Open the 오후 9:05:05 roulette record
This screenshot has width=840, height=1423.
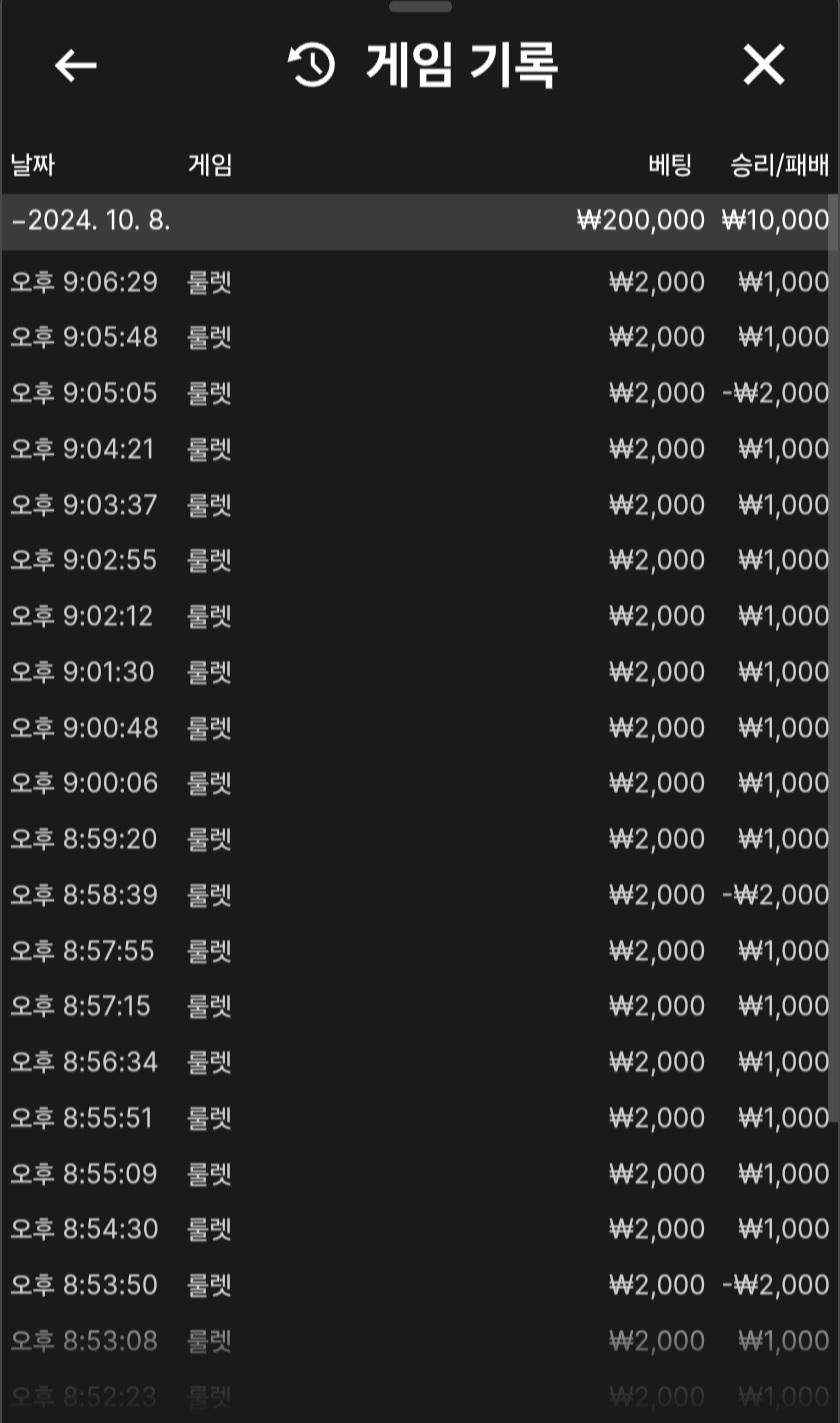point(420,394)
